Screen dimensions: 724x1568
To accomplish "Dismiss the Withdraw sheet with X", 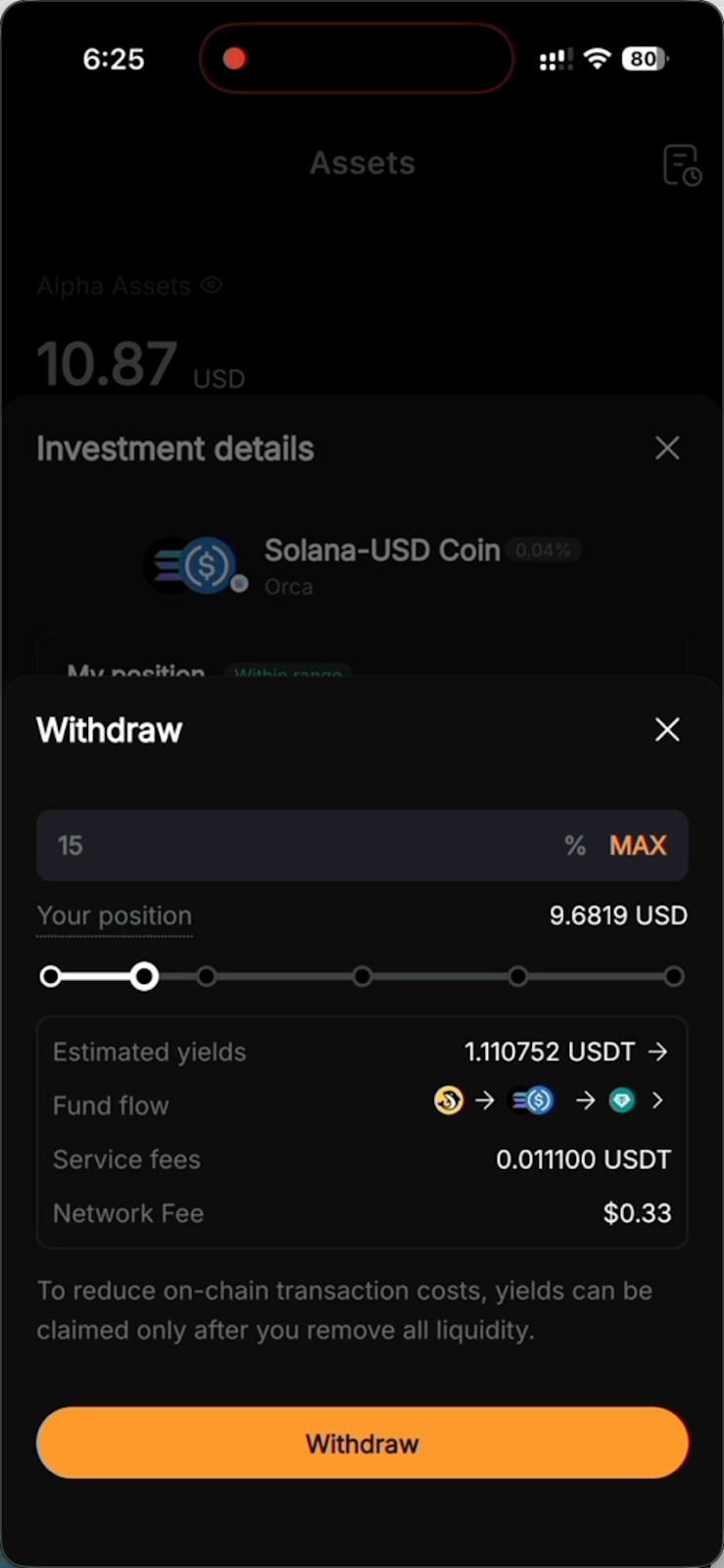I will 667,729.
